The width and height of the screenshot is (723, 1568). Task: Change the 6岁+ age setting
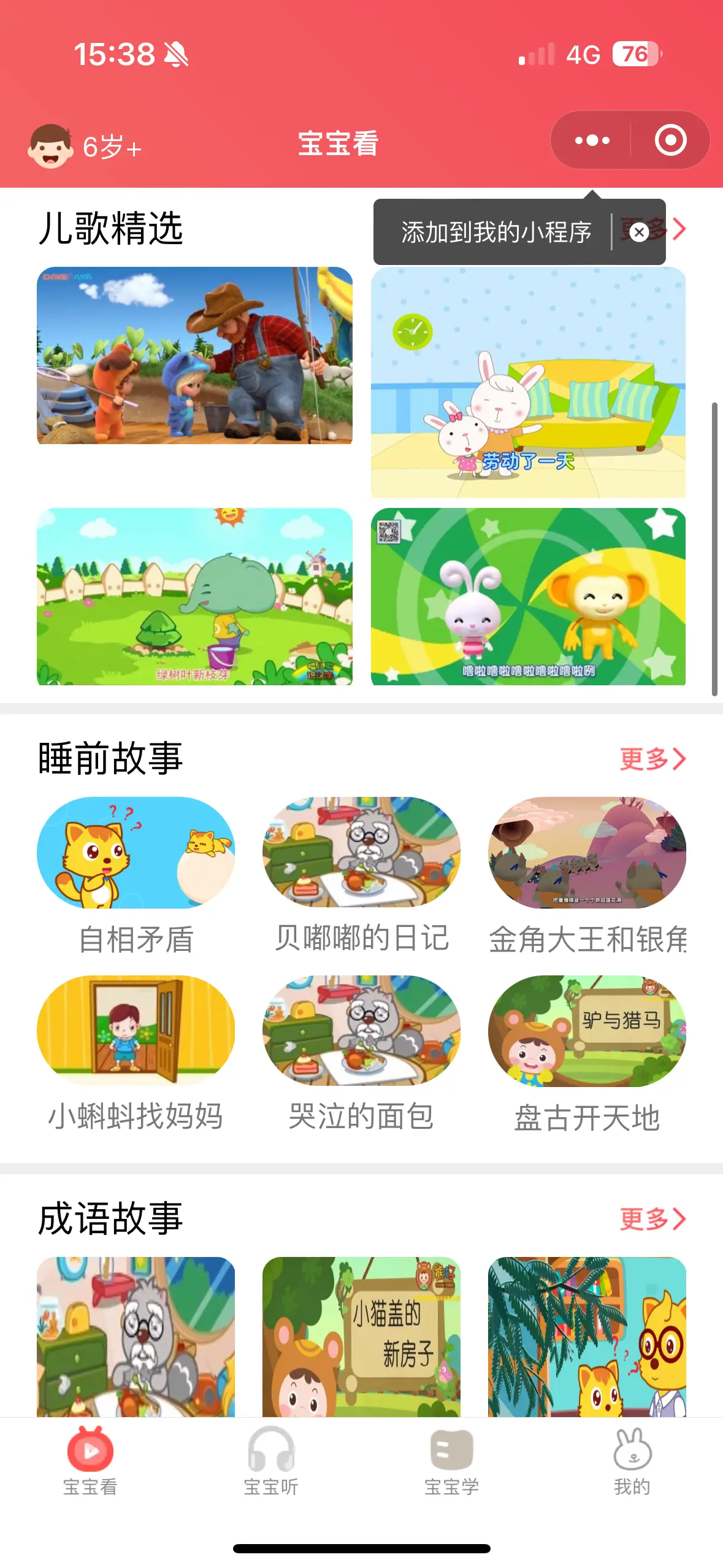86,147
